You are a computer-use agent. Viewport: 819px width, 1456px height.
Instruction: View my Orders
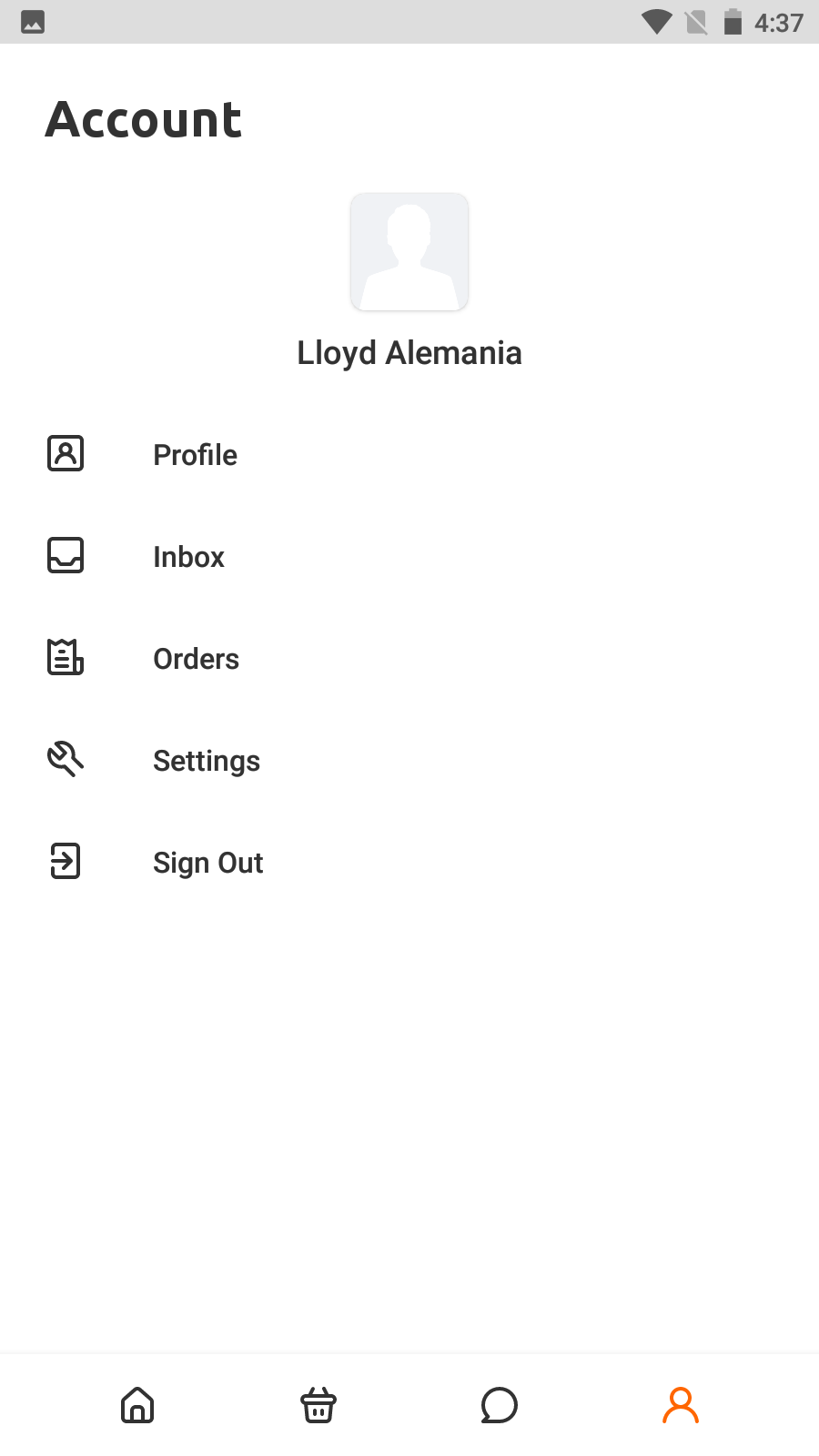(x=196, y=658)
